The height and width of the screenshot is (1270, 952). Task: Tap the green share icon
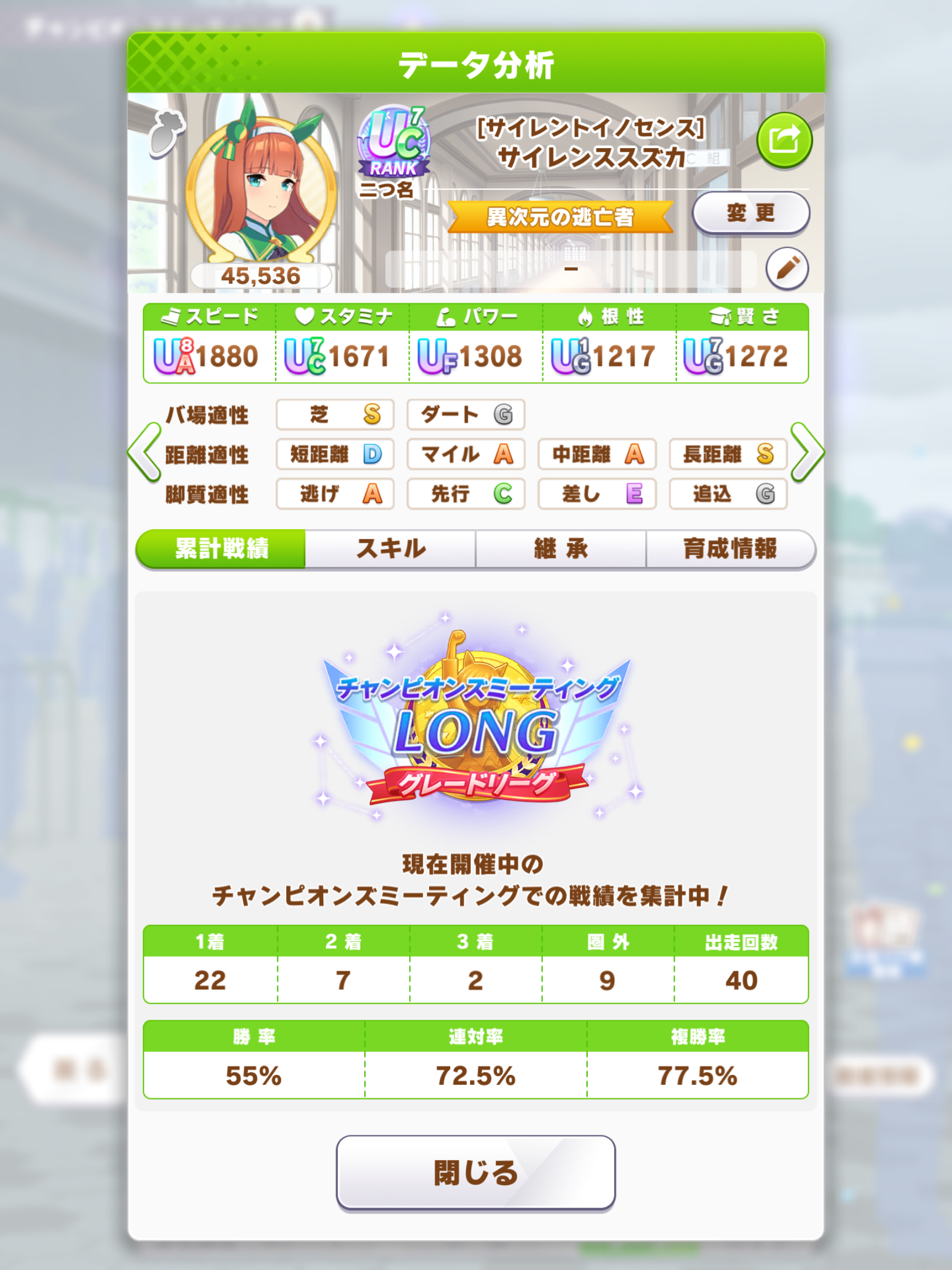pyautogui.click(x=784, y=140)
